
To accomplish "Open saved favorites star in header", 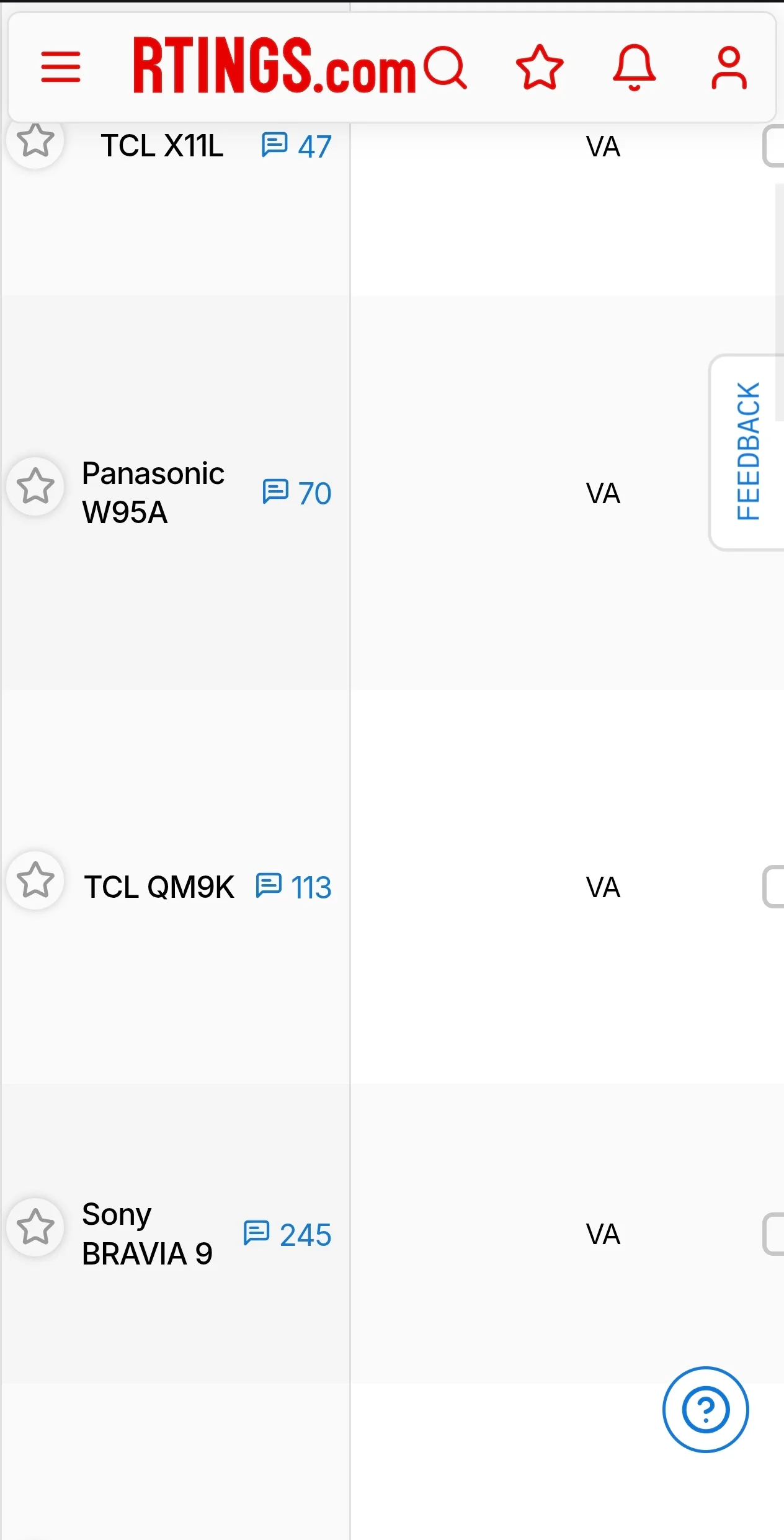I will 540,67.
